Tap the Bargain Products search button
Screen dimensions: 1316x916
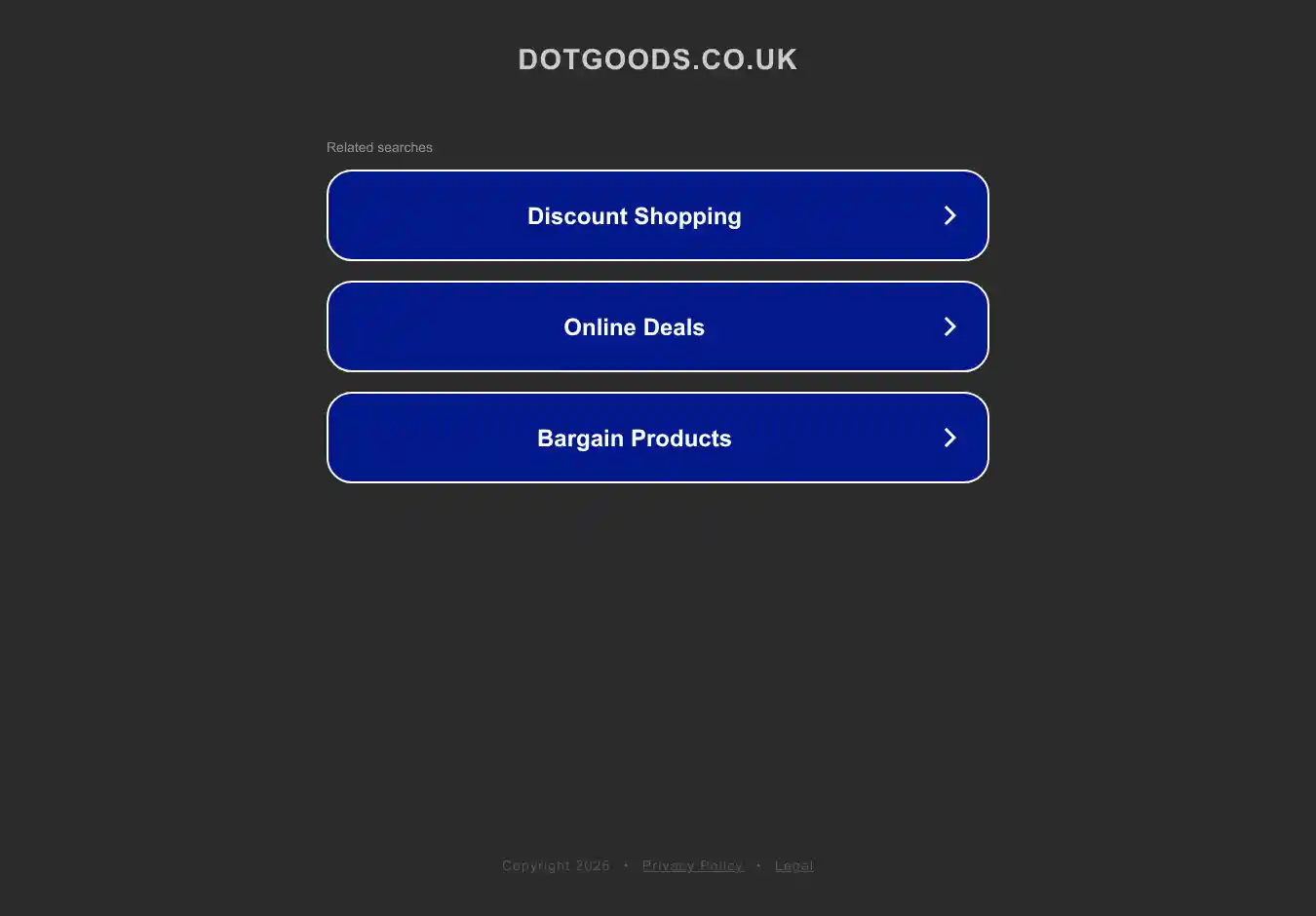pos(657,438)
